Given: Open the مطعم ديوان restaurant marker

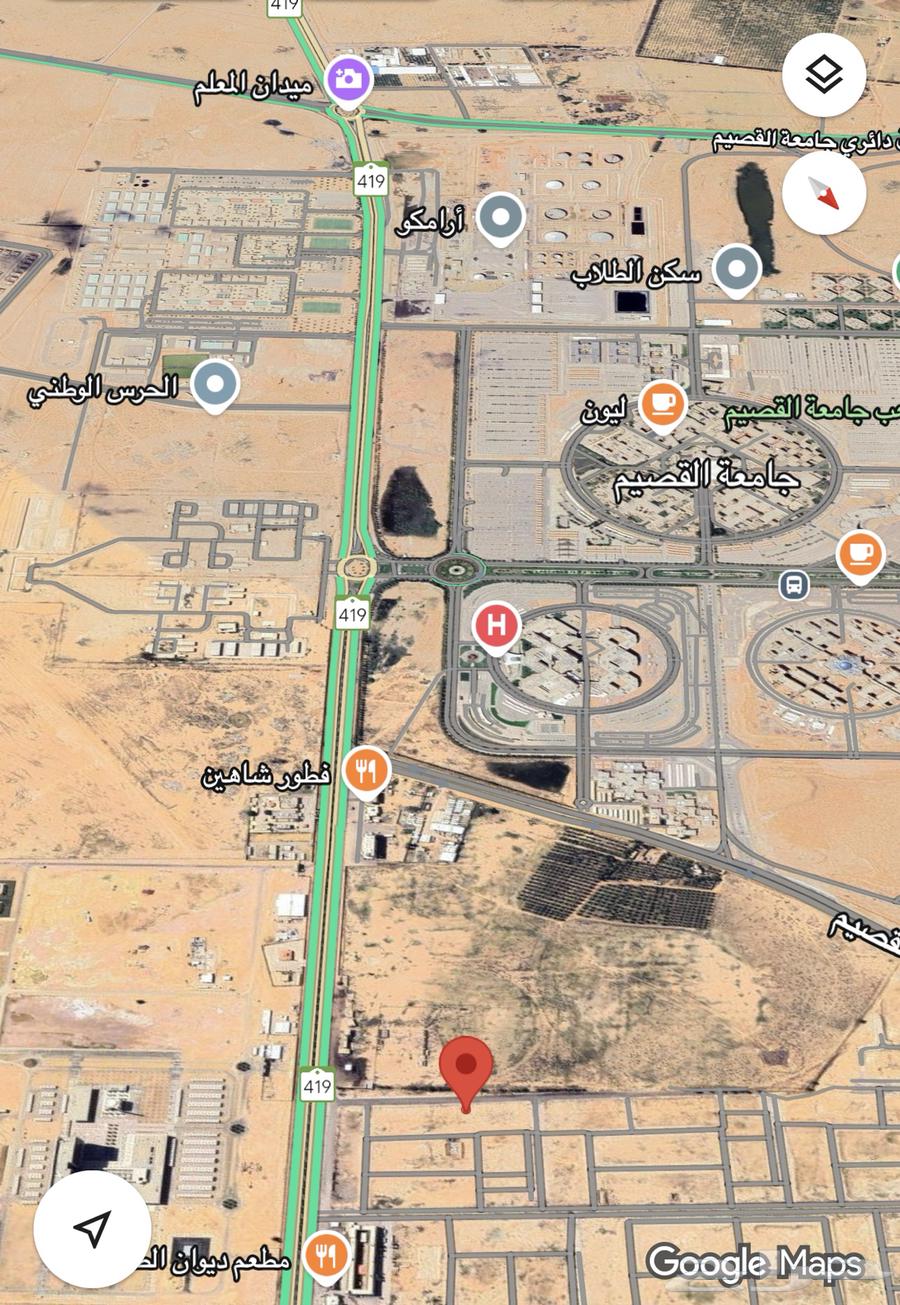Looking at the screenshot, I should pyautogui.click(x=326, y=1256).
